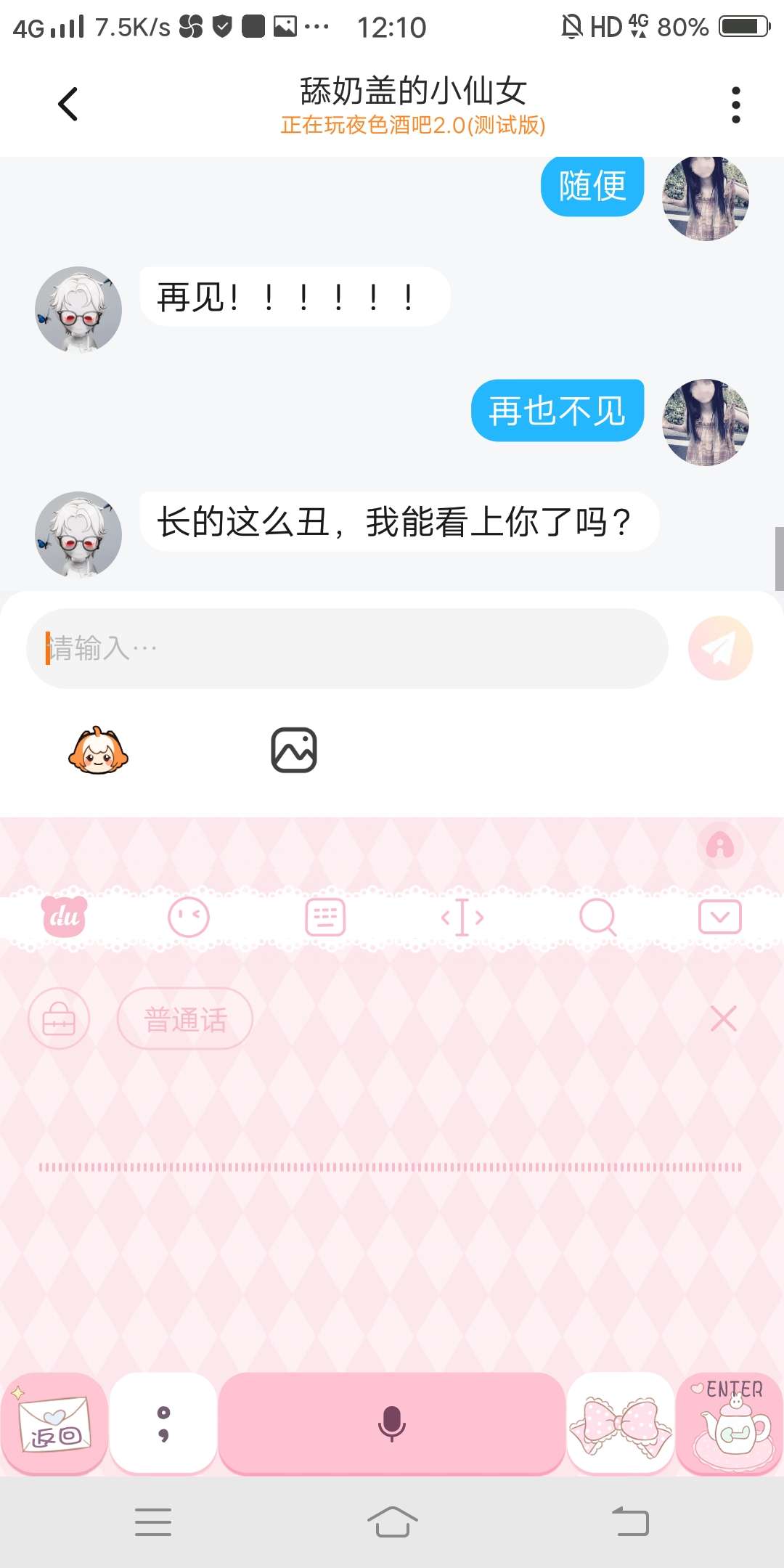Open the orange-haired emoji sticker panel
784x1568 pixels.
98,751
